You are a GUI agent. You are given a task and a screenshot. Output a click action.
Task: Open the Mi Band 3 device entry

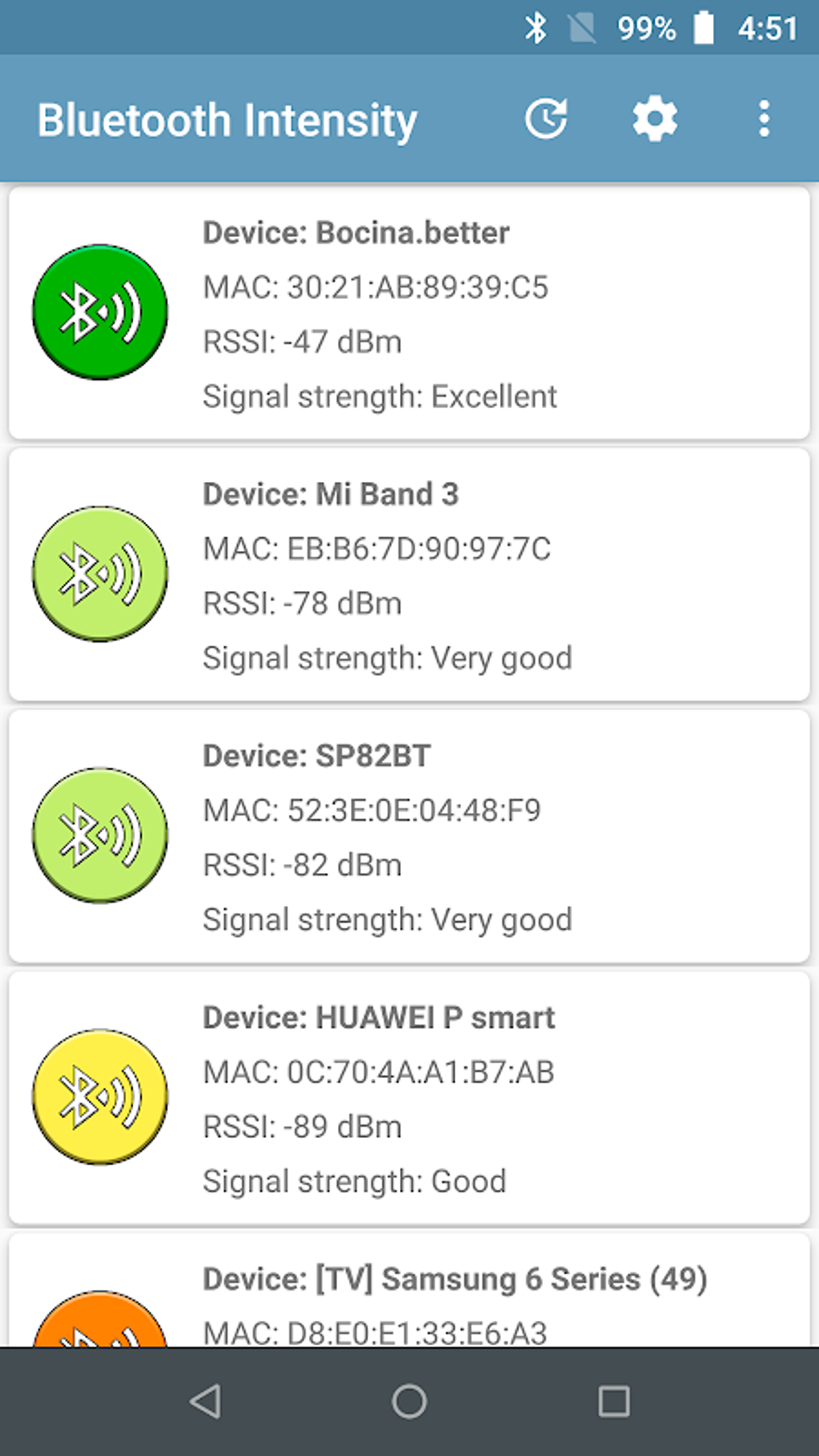click(409, 573)
